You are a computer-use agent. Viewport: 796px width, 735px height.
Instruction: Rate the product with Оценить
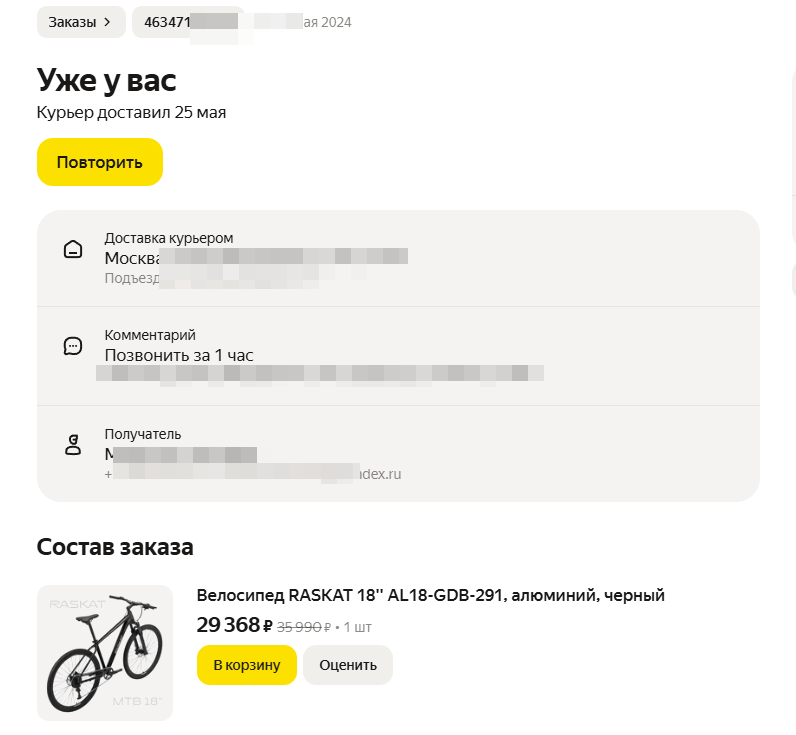coord(347,665)
